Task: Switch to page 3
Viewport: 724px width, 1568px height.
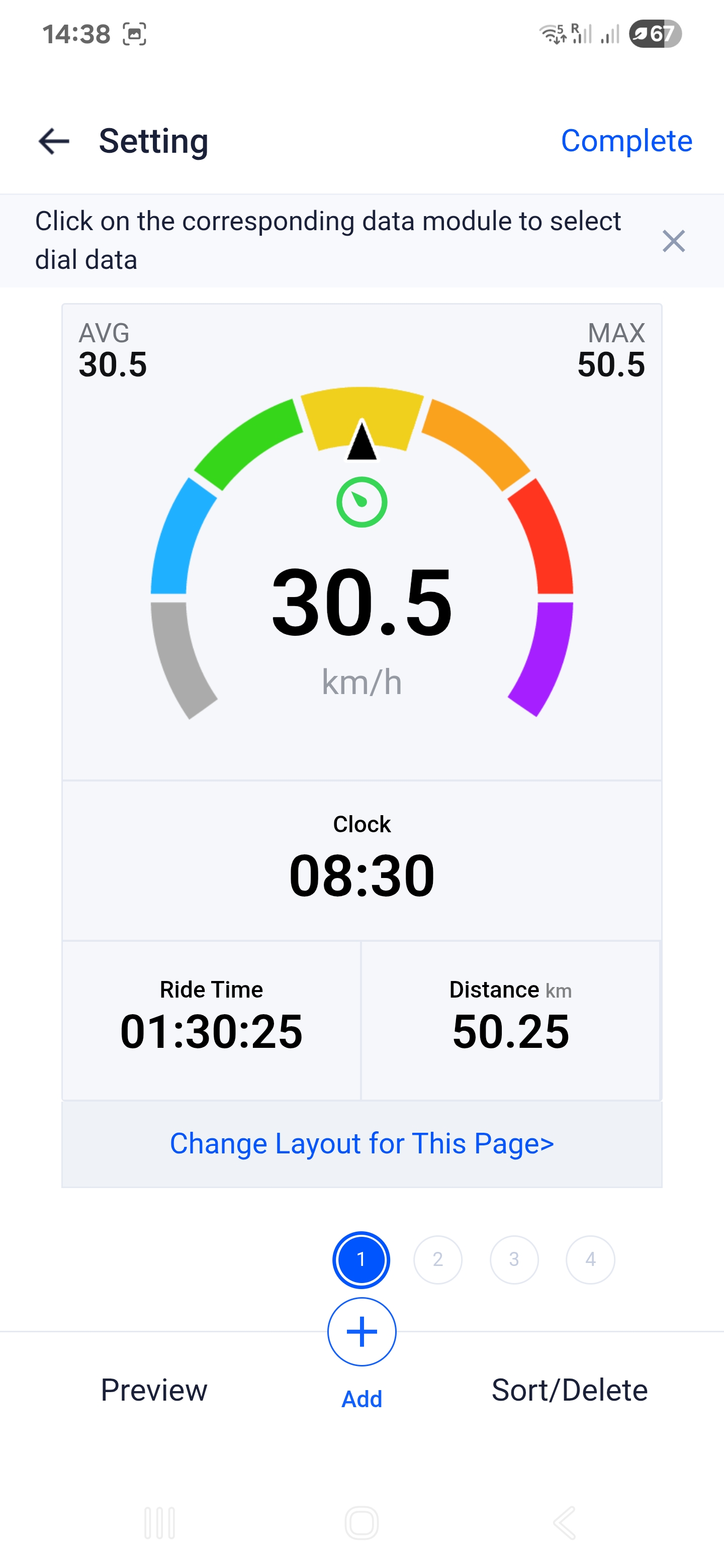Action: pyautogui.click(x=514, y=1259)
